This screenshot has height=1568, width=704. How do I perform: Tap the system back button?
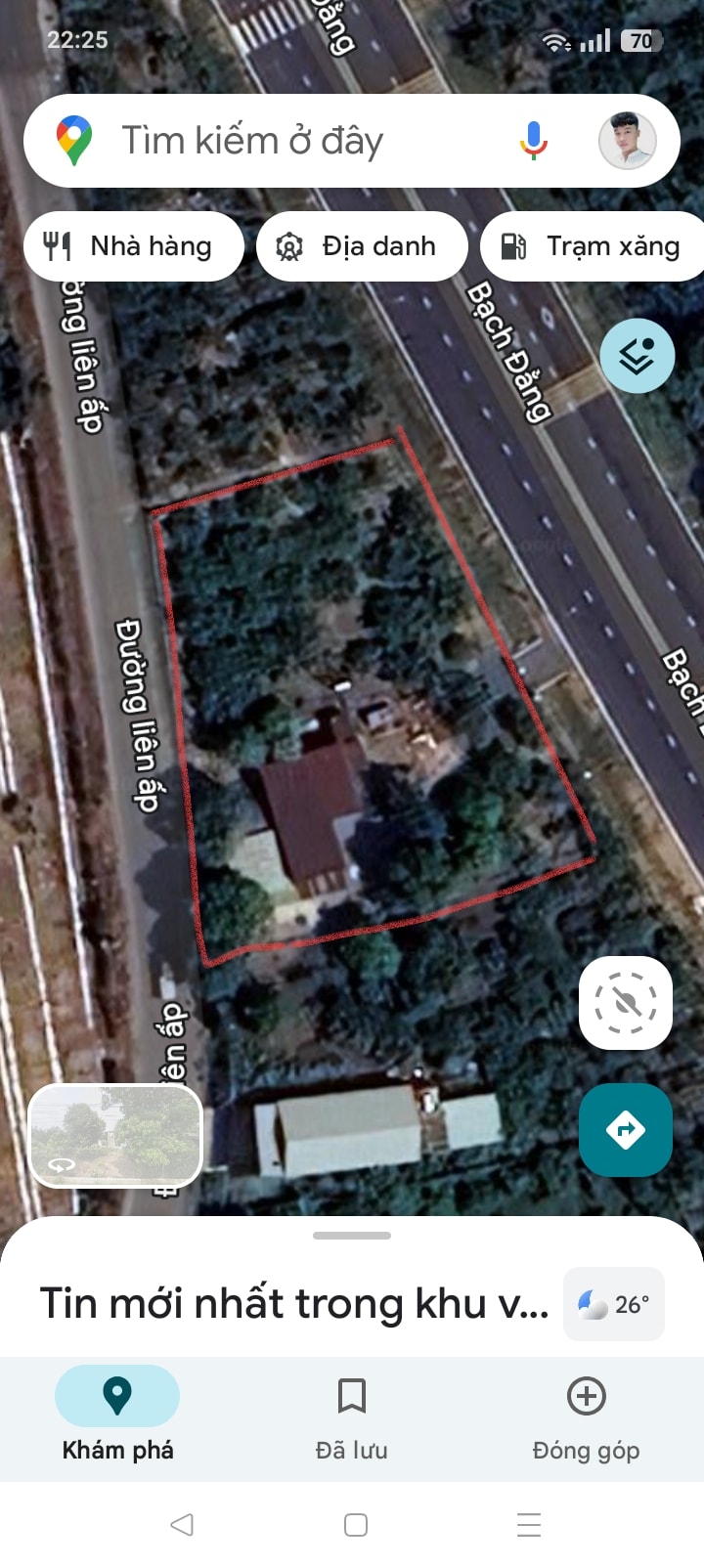(x=182, y=1525)
